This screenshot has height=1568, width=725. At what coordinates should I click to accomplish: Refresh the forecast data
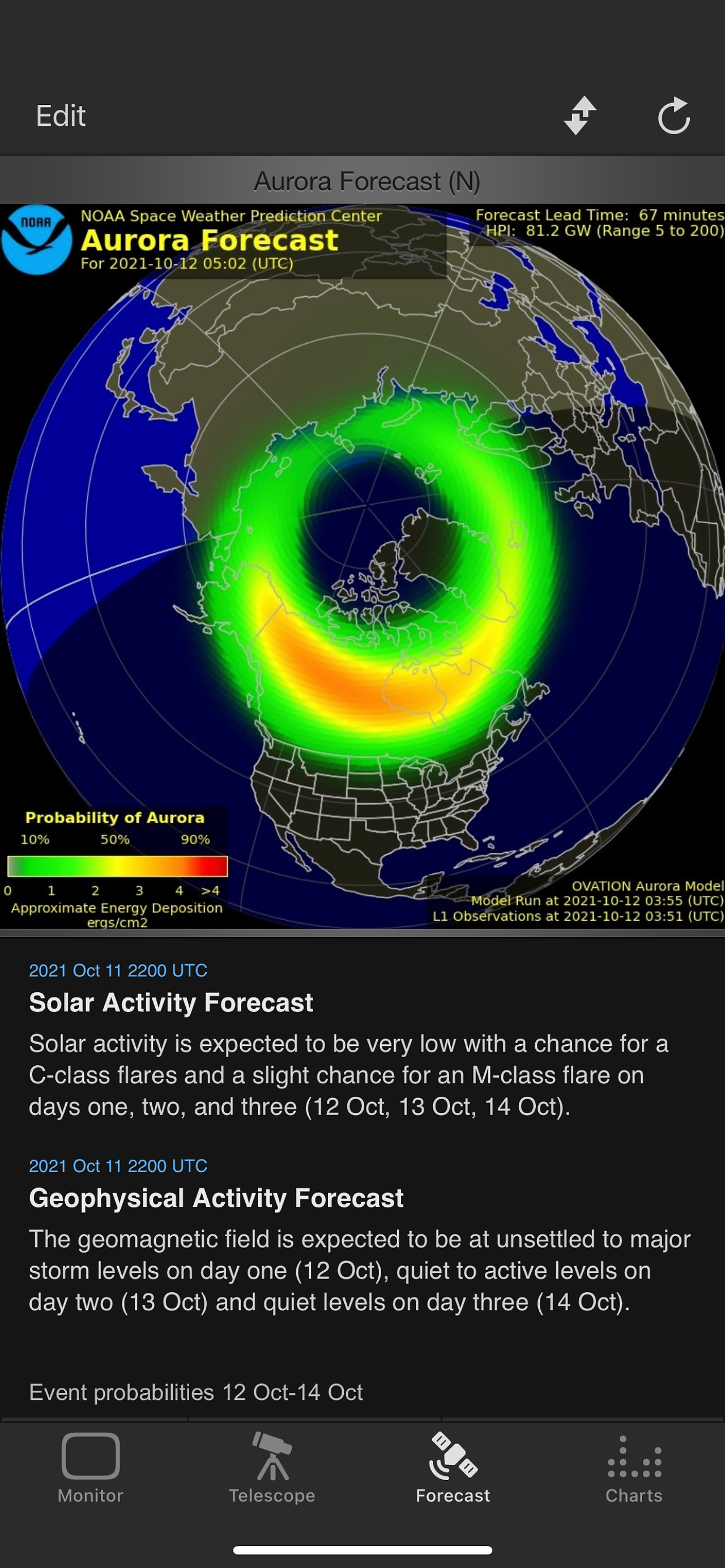point(674,116)
